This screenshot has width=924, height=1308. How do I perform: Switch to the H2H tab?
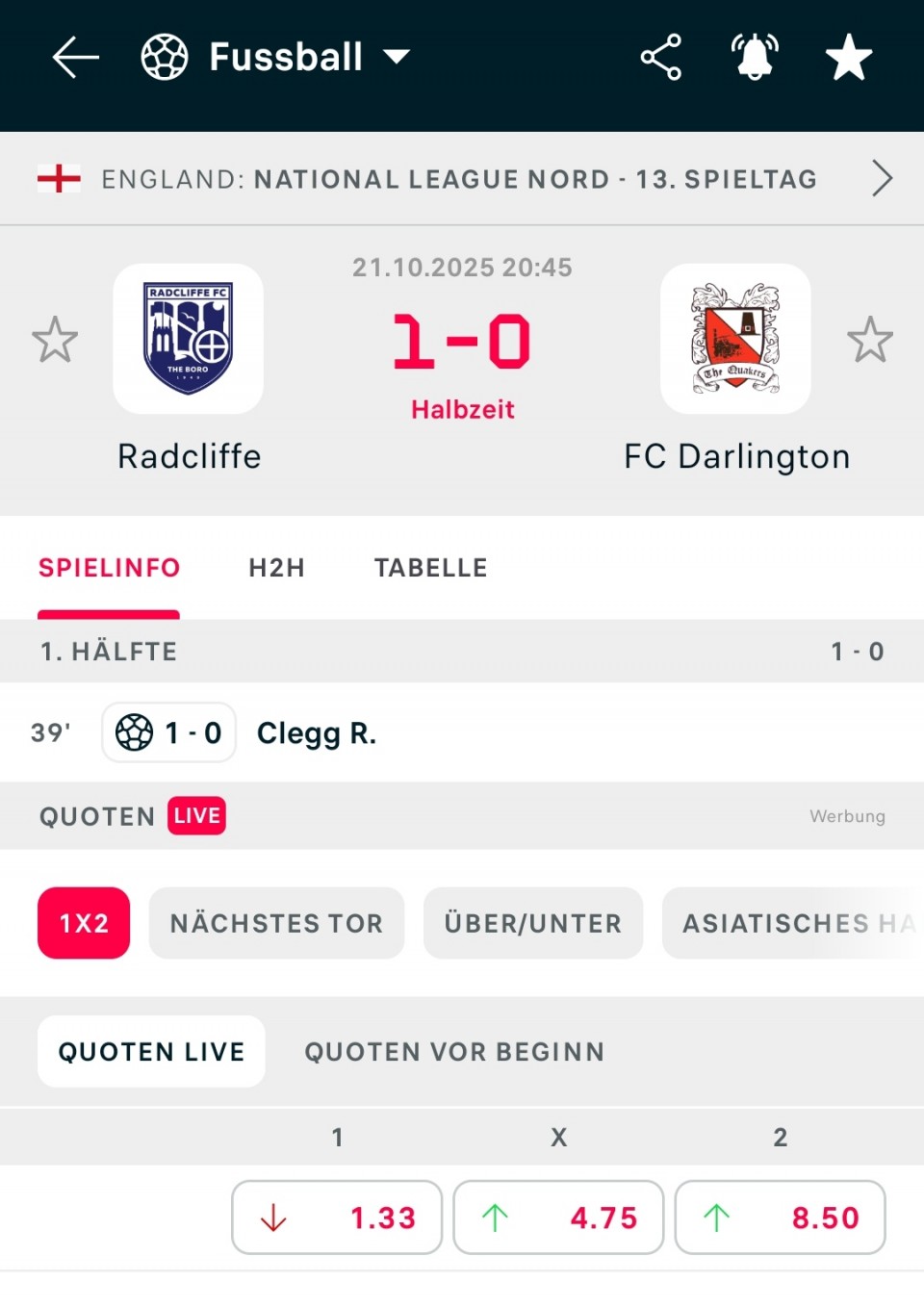point(276,568)
